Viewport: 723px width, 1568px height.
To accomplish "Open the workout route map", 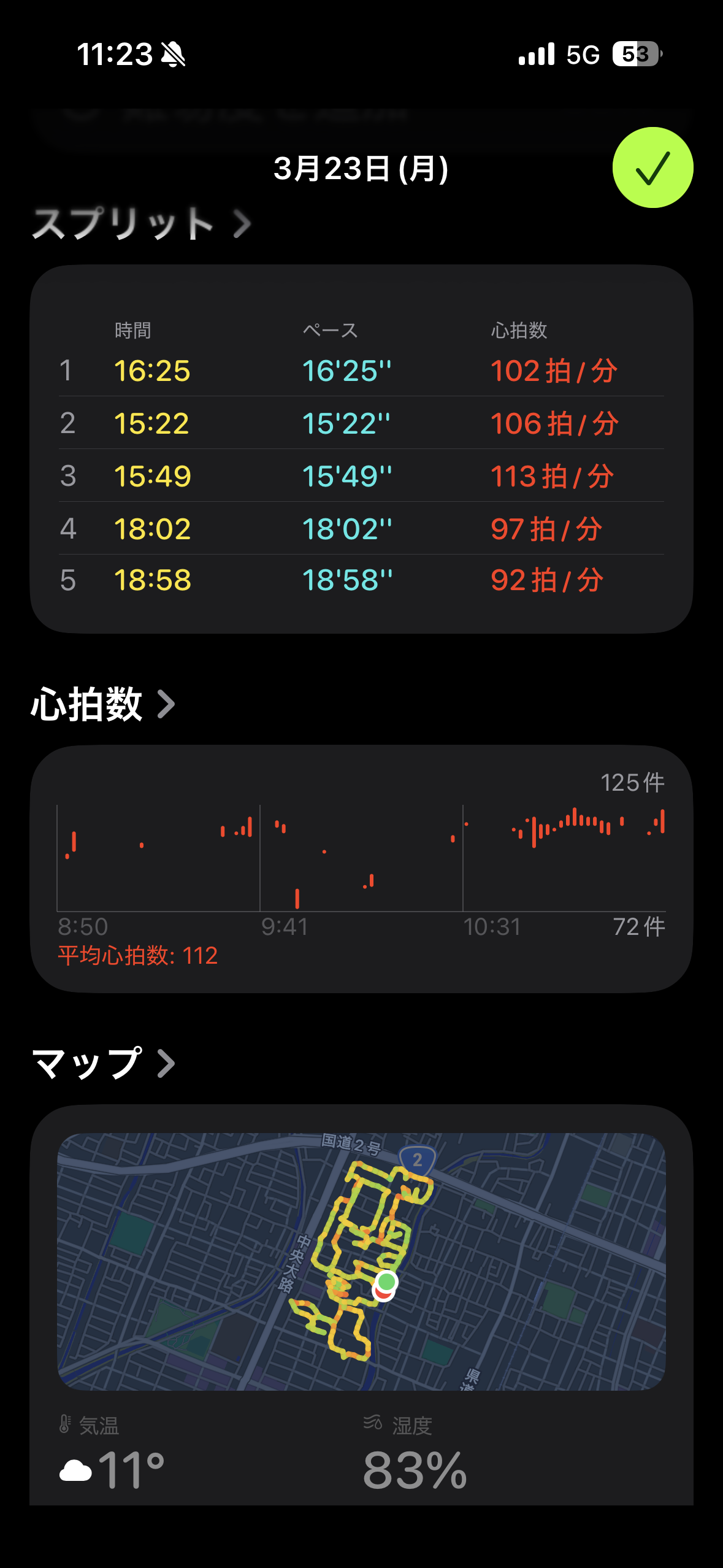I will (361, 1261).
